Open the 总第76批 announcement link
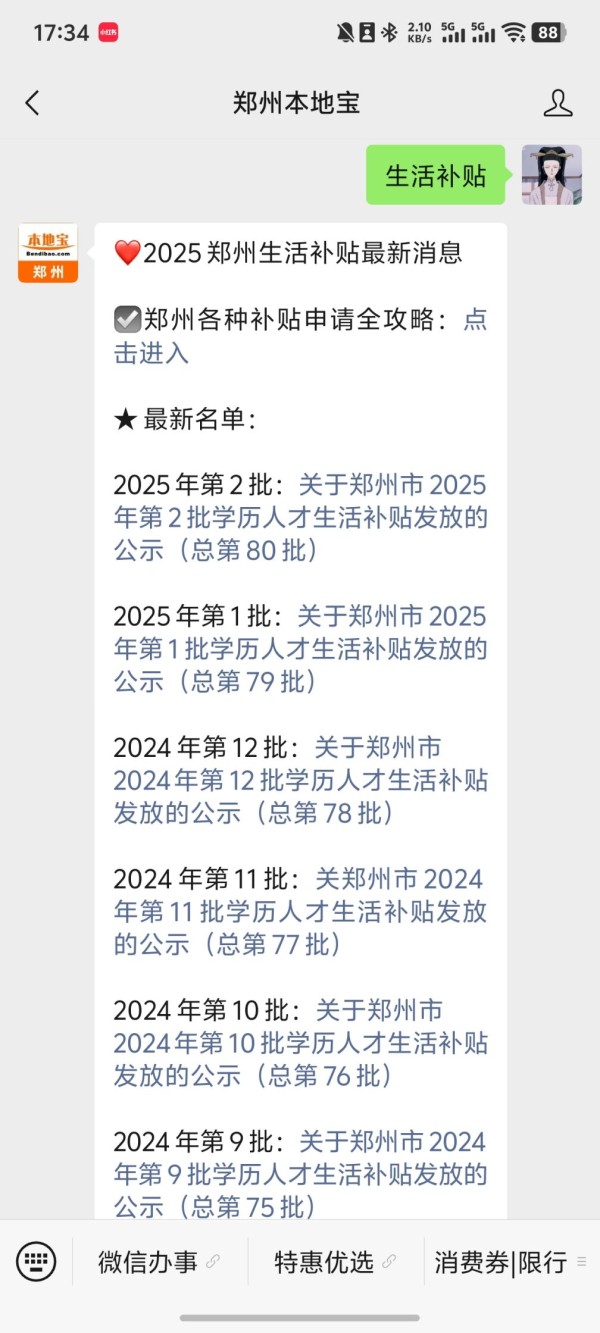 tap(300, 1043)
